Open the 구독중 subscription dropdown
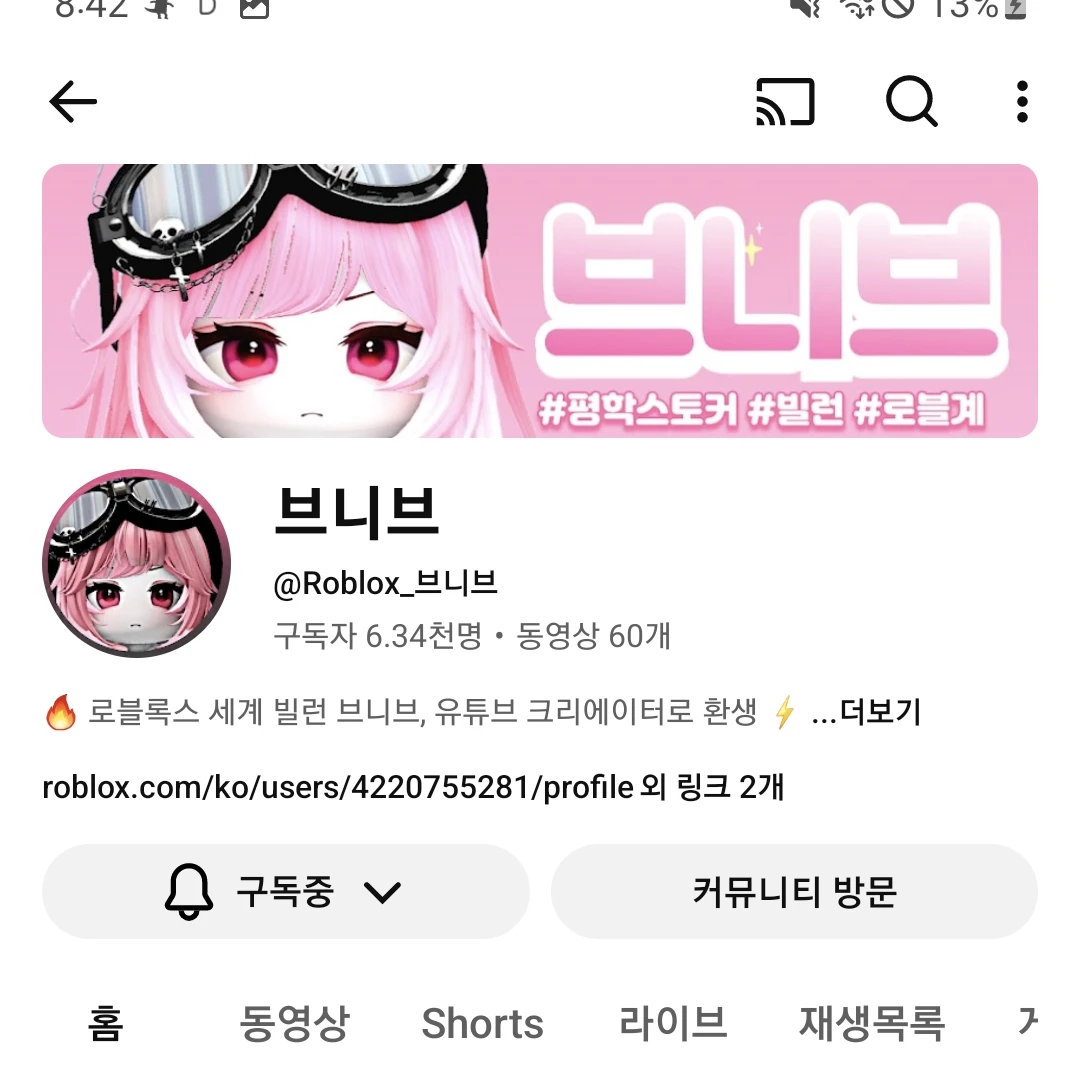Image resolution: width=1080 pixels, height=1080 pixels. pos(285,891)
